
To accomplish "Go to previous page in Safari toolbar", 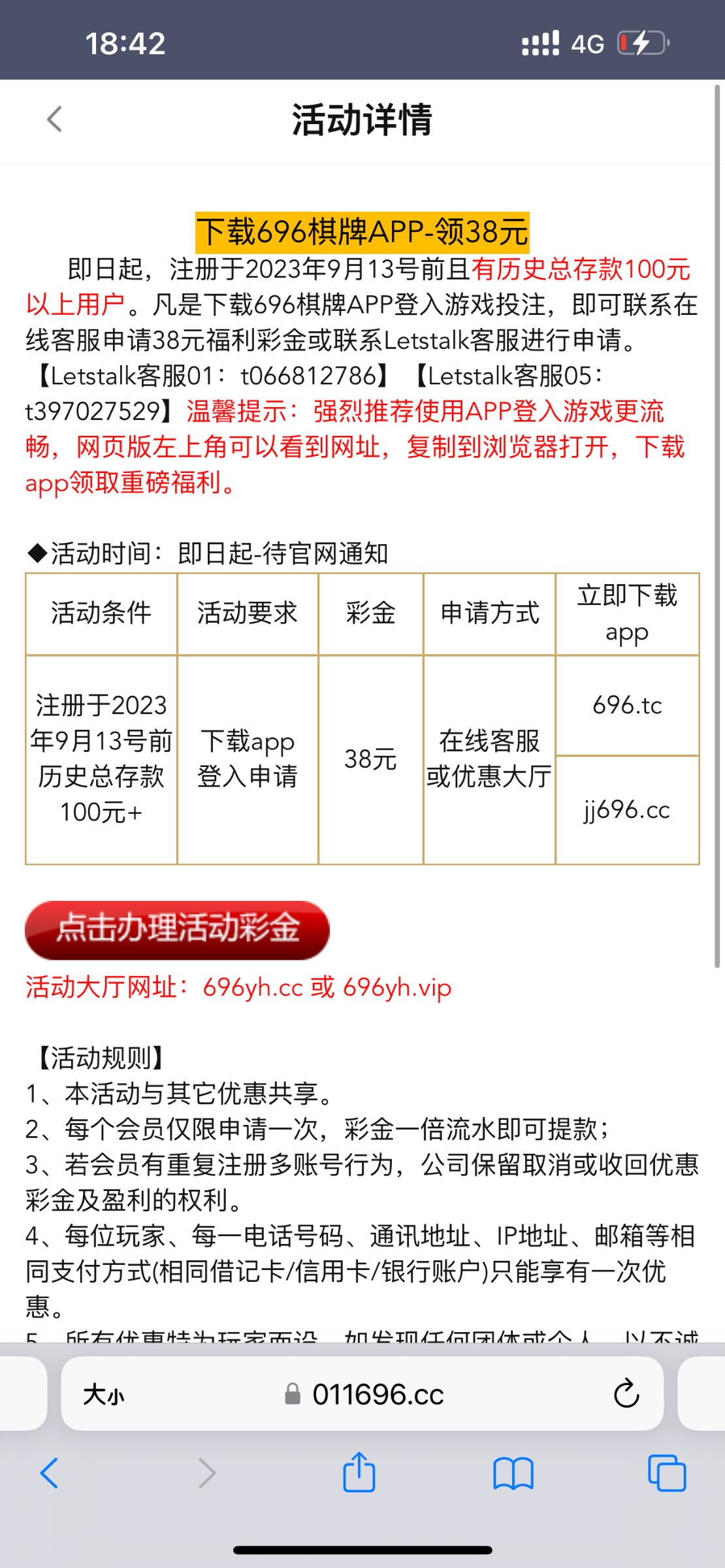I will (50, 1474).
